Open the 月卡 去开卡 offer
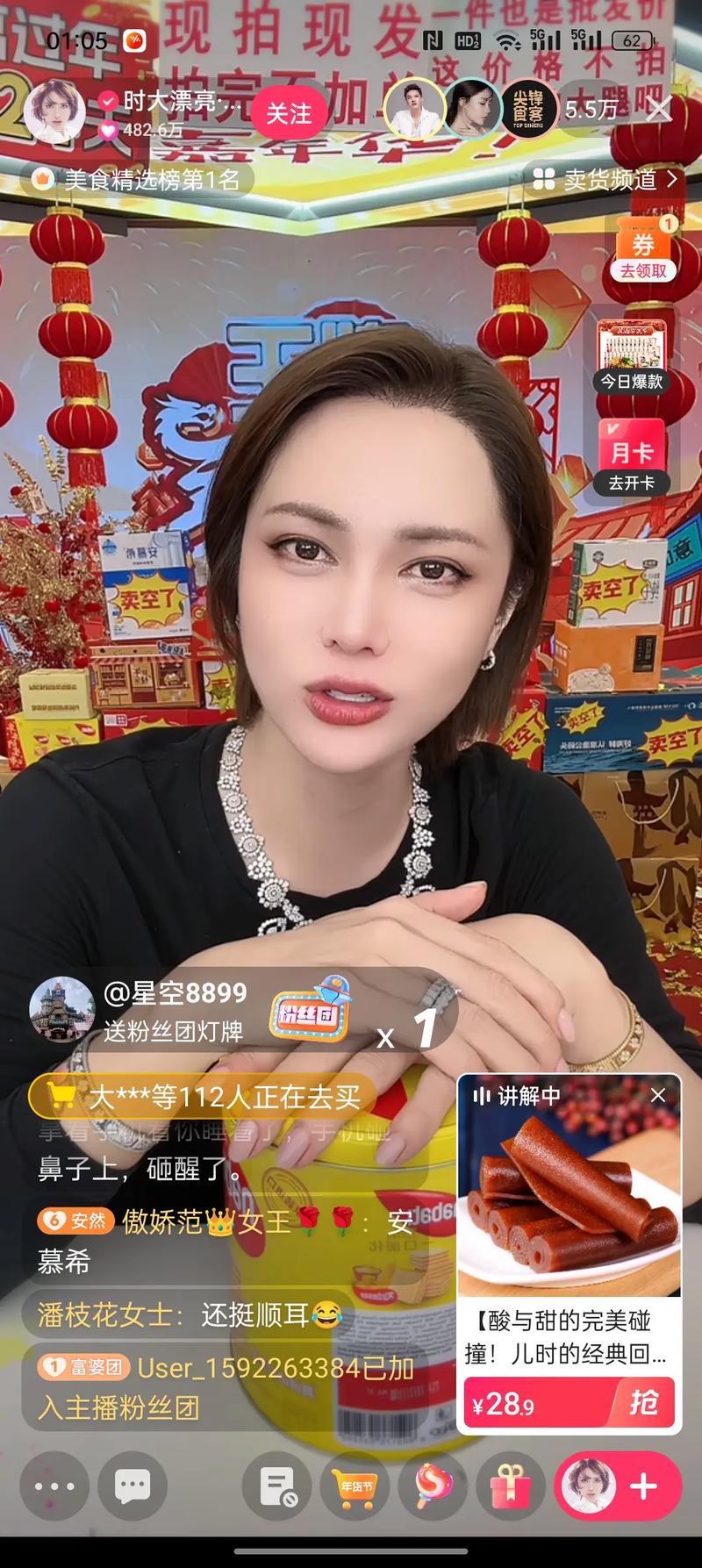 (x=632, y=458)
